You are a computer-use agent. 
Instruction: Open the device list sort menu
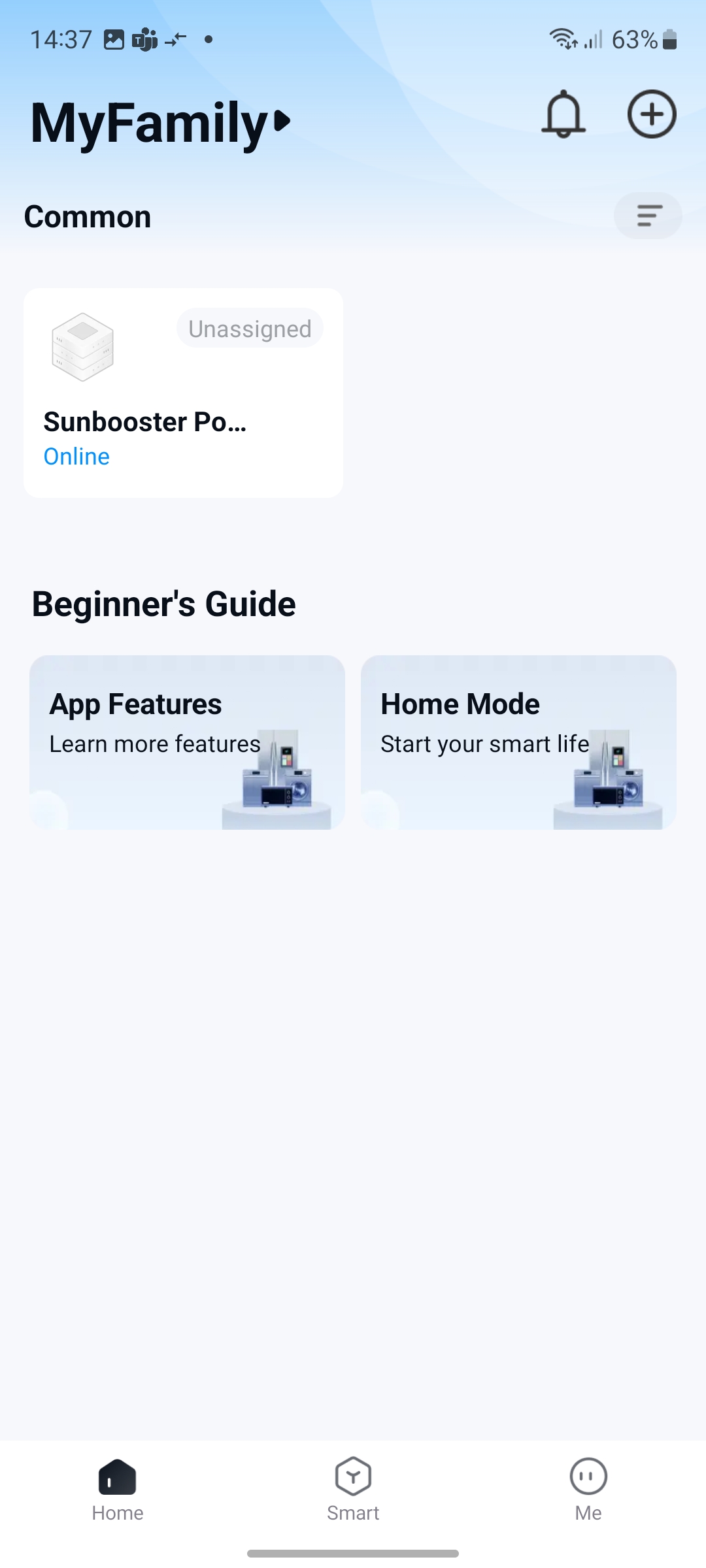(648, 216)
